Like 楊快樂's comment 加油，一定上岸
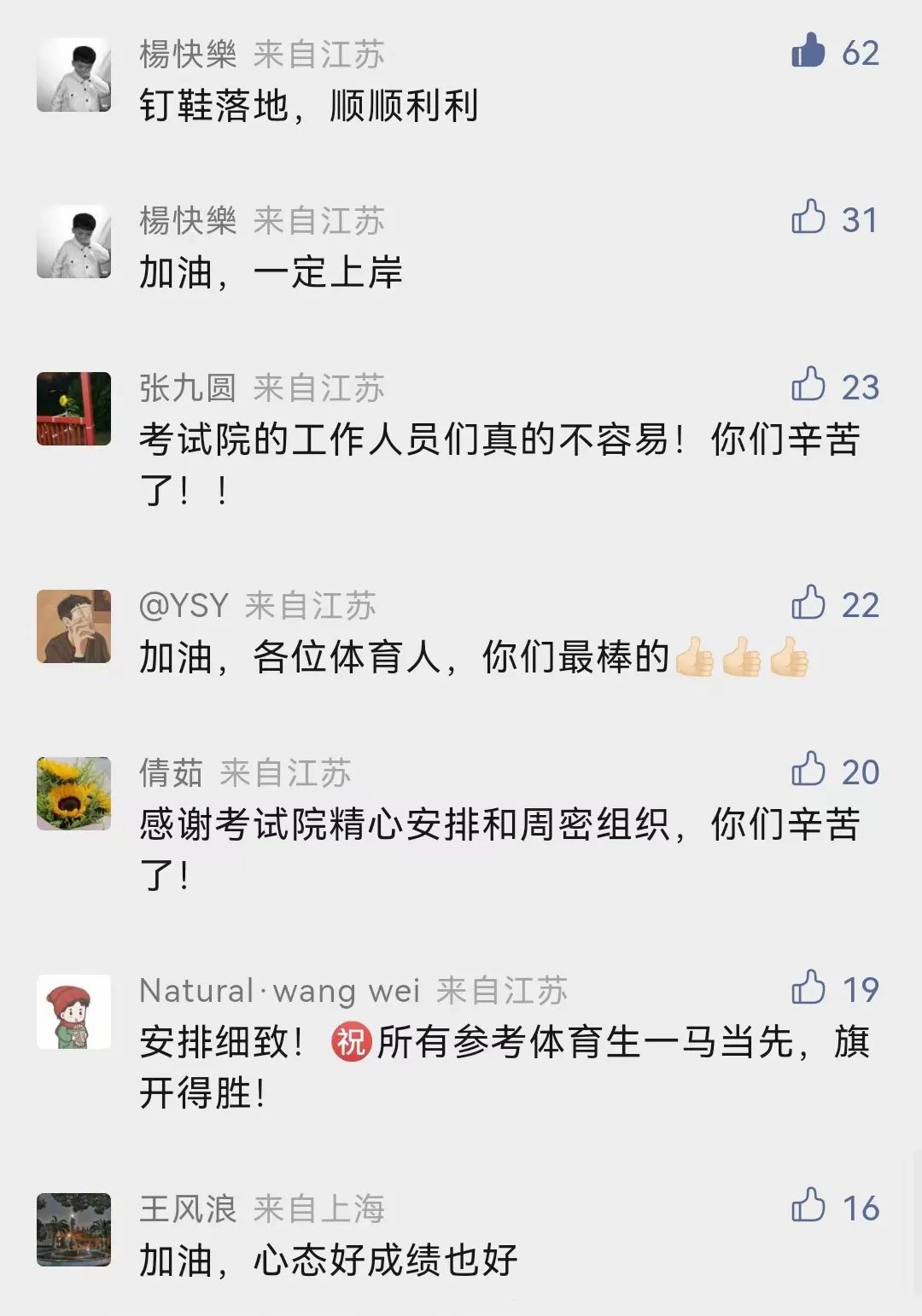Screen dimensions: 922x1316 (x=808, y=218)
